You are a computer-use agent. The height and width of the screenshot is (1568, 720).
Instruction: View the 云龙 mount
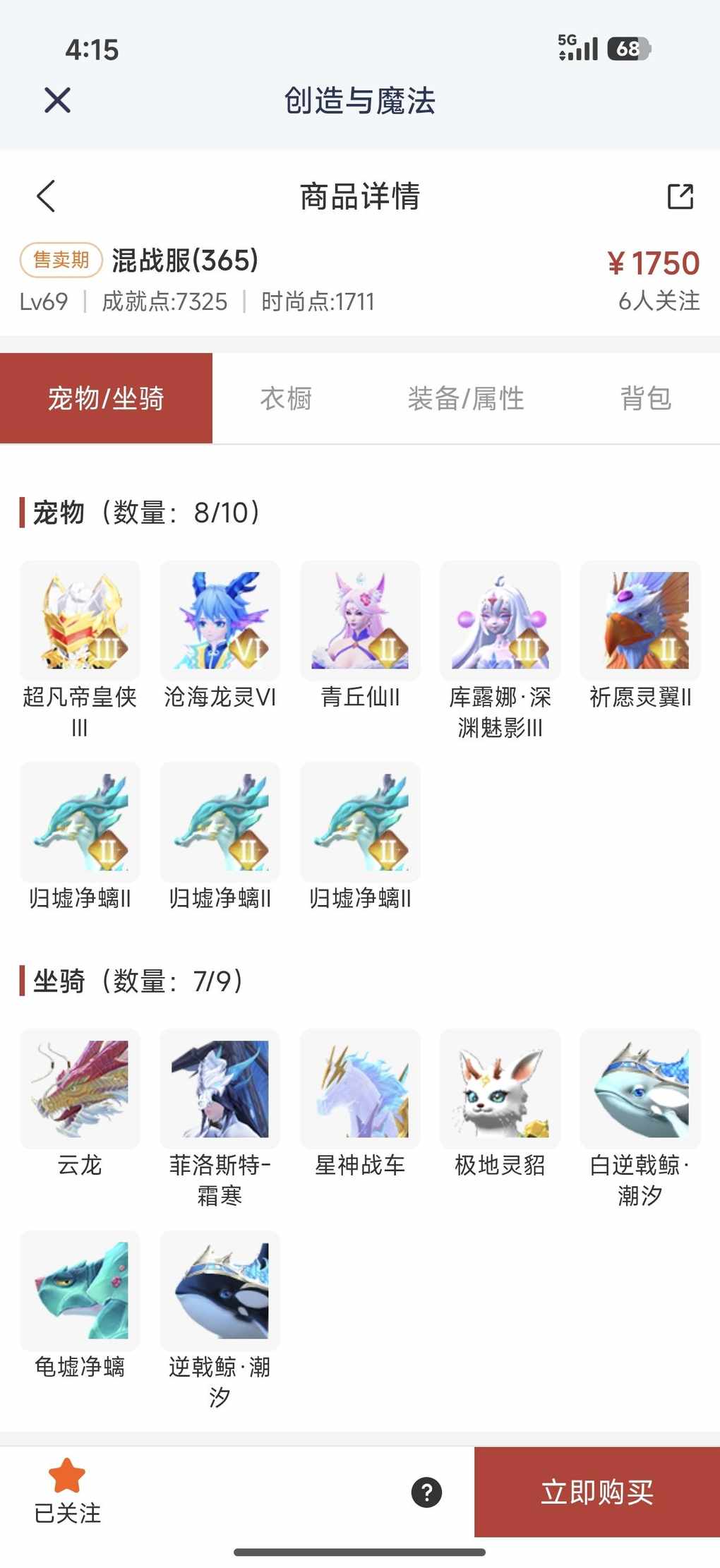(x=80, y=1089)
